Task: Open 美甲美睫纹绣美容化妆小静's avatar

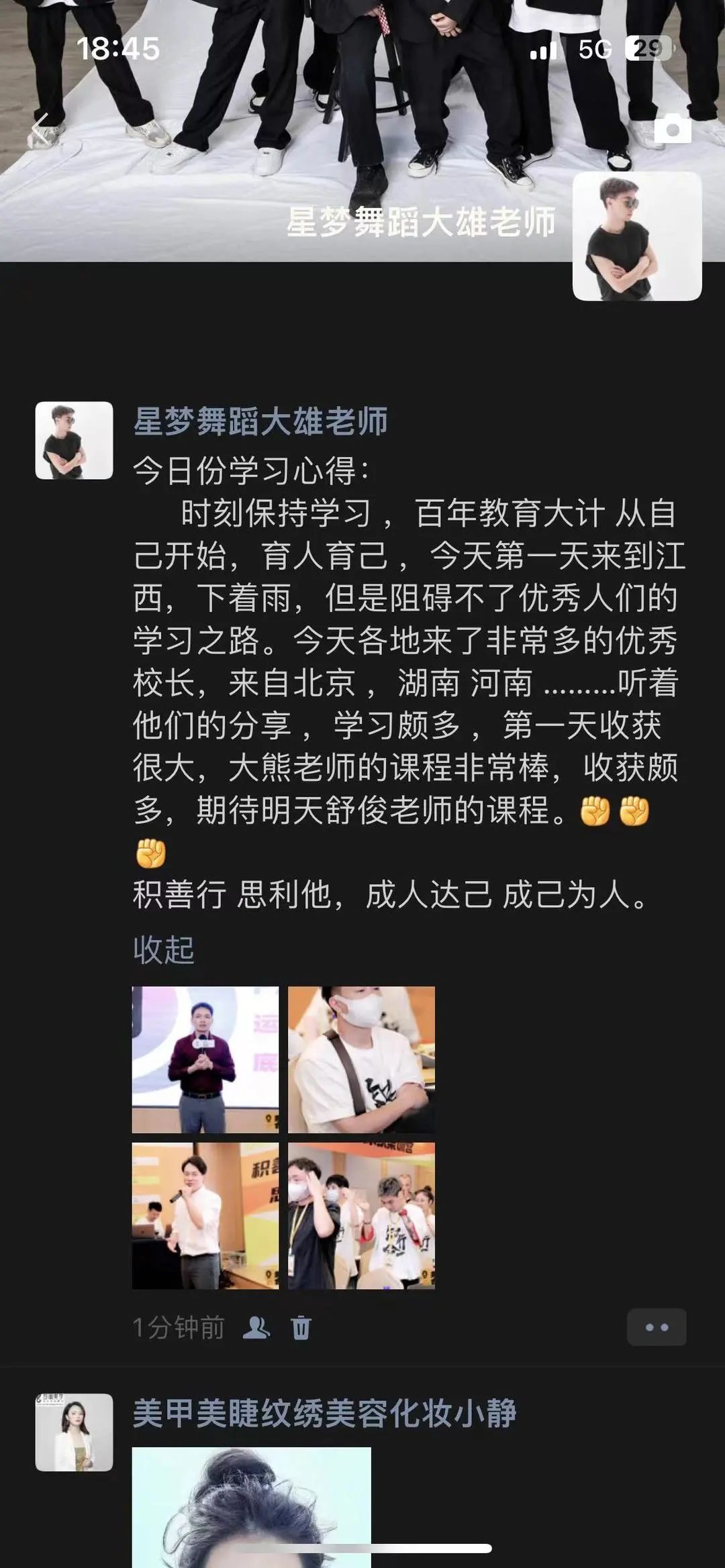Action: tap(74, 1432)
